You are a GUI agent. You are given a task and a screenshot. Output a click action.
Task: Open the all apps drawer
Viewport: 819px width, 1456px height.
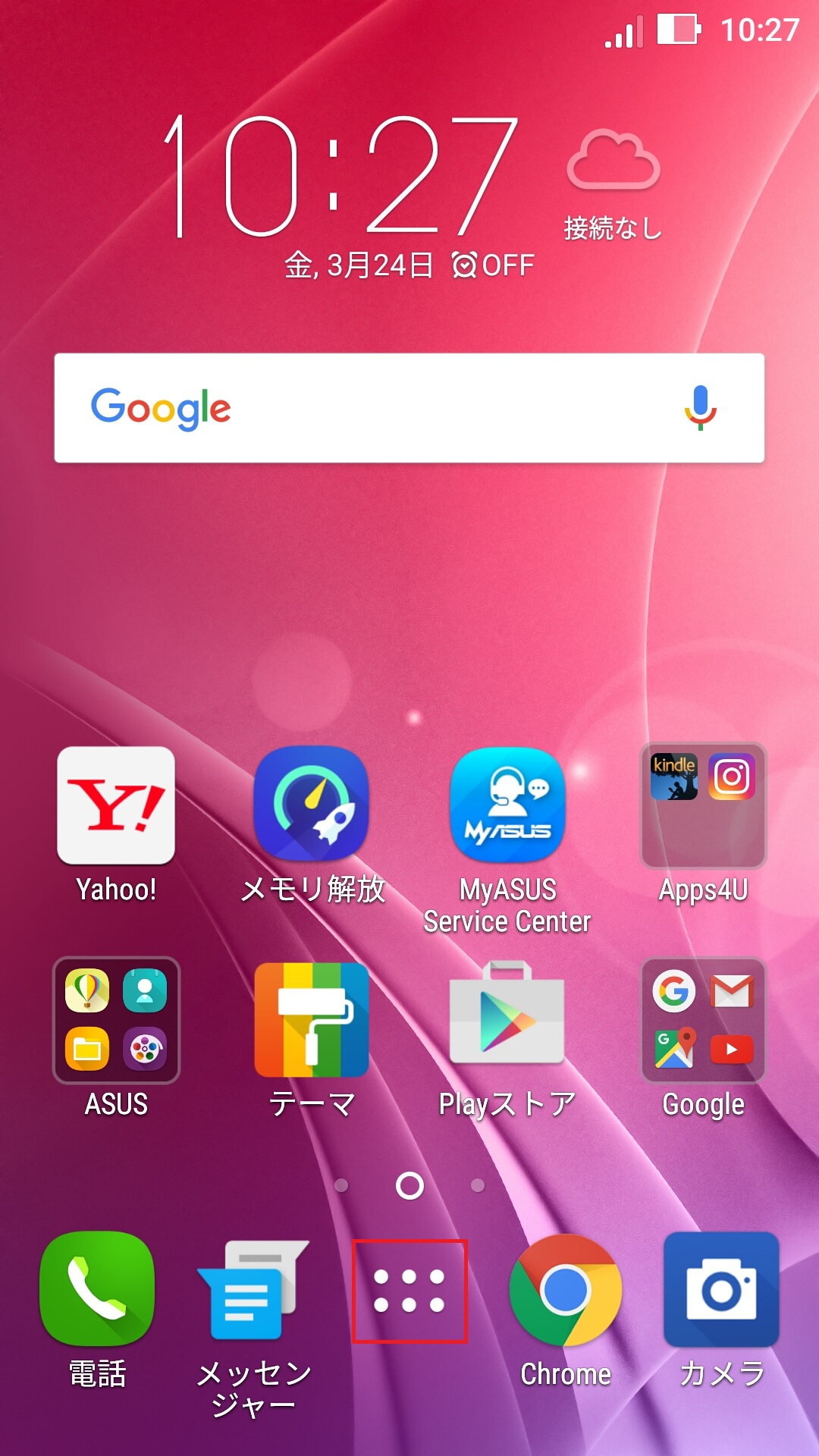tap(409, 1291)
